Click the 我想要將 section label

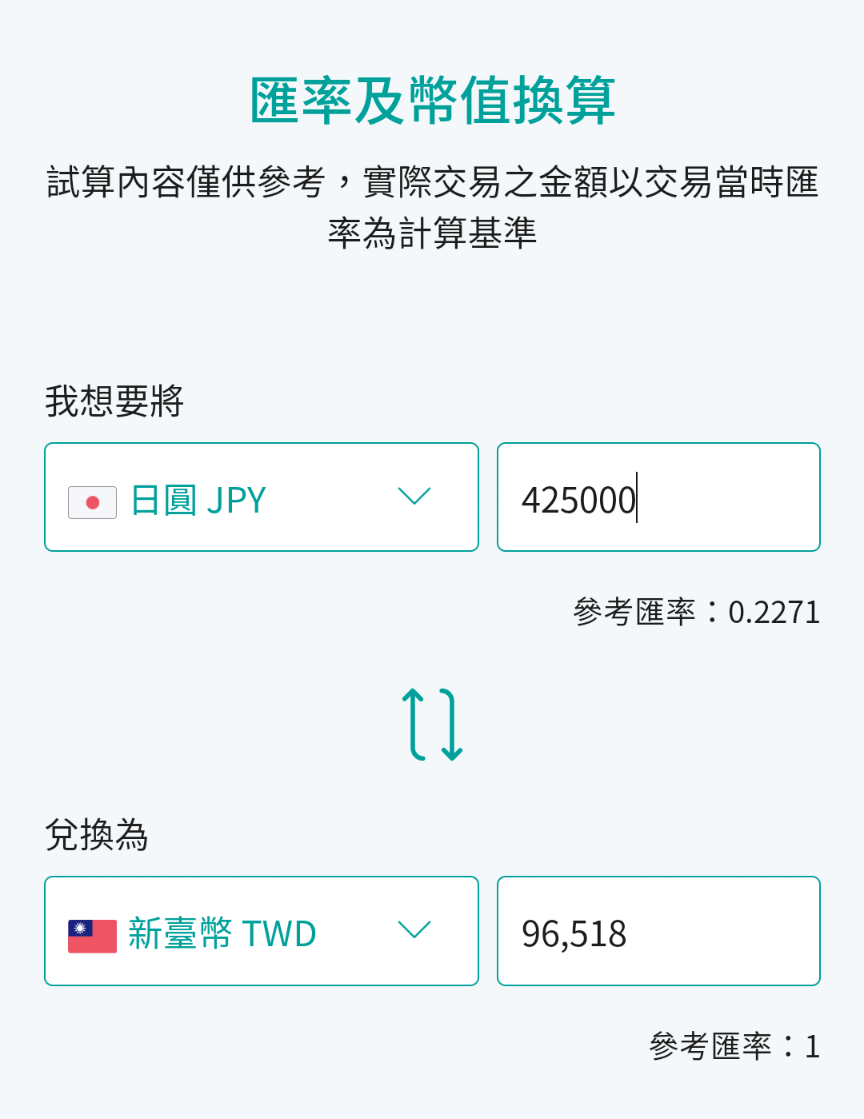112,402
